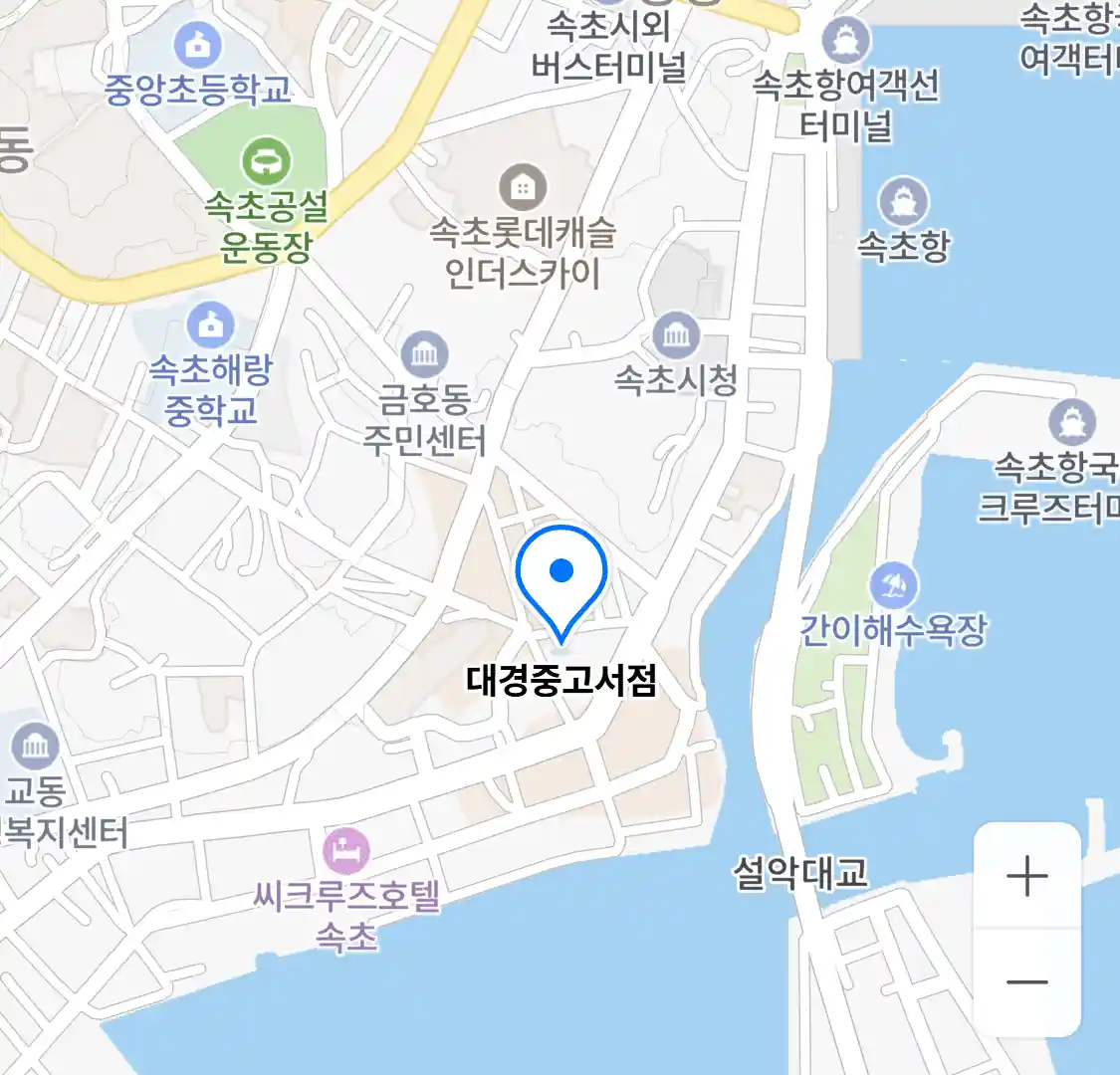Open the 속초롯데캐슬 인더스카이 marker
1120x1075 pixels.
click(x=523, y=186)
